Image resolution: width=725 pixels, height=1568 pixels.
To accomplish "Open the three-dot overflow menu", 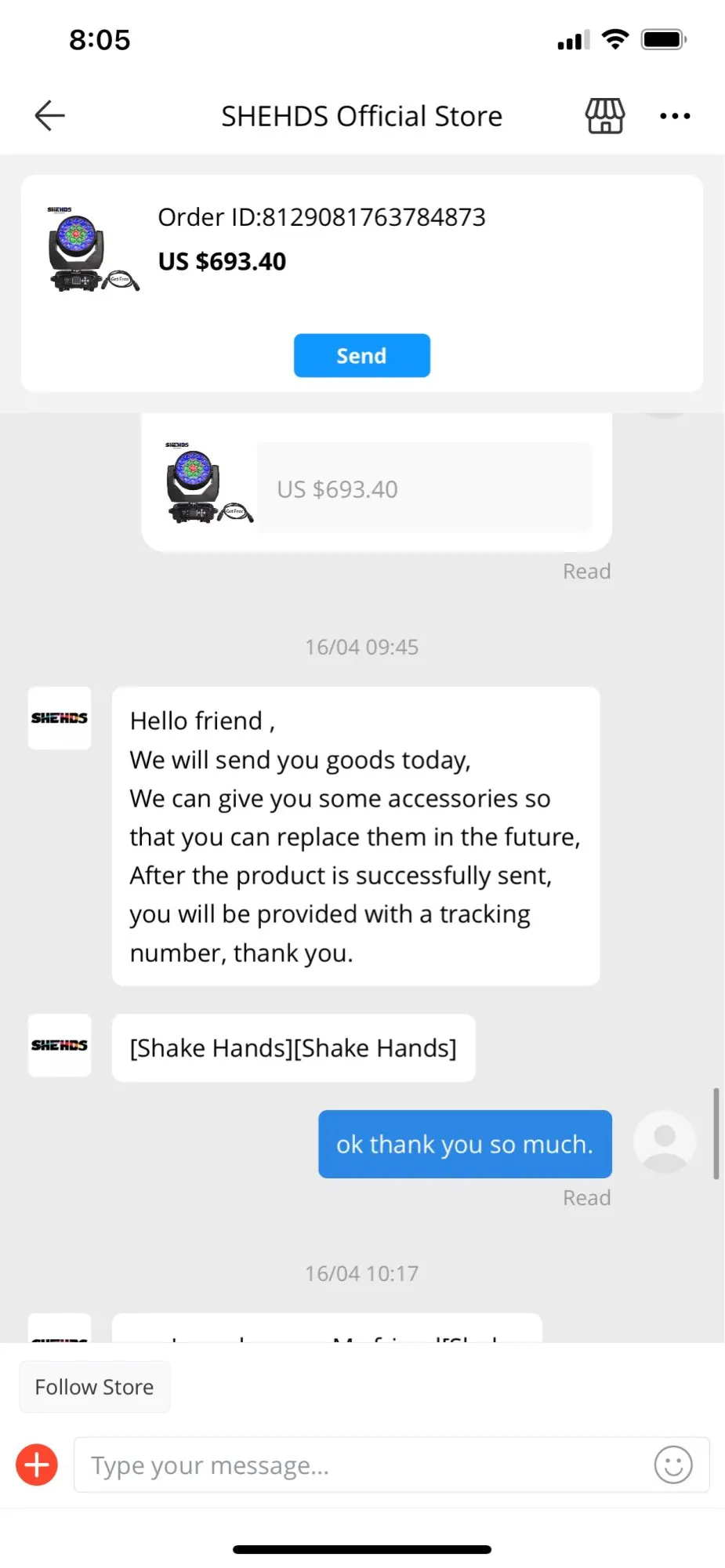I will [x=675, y=116].
